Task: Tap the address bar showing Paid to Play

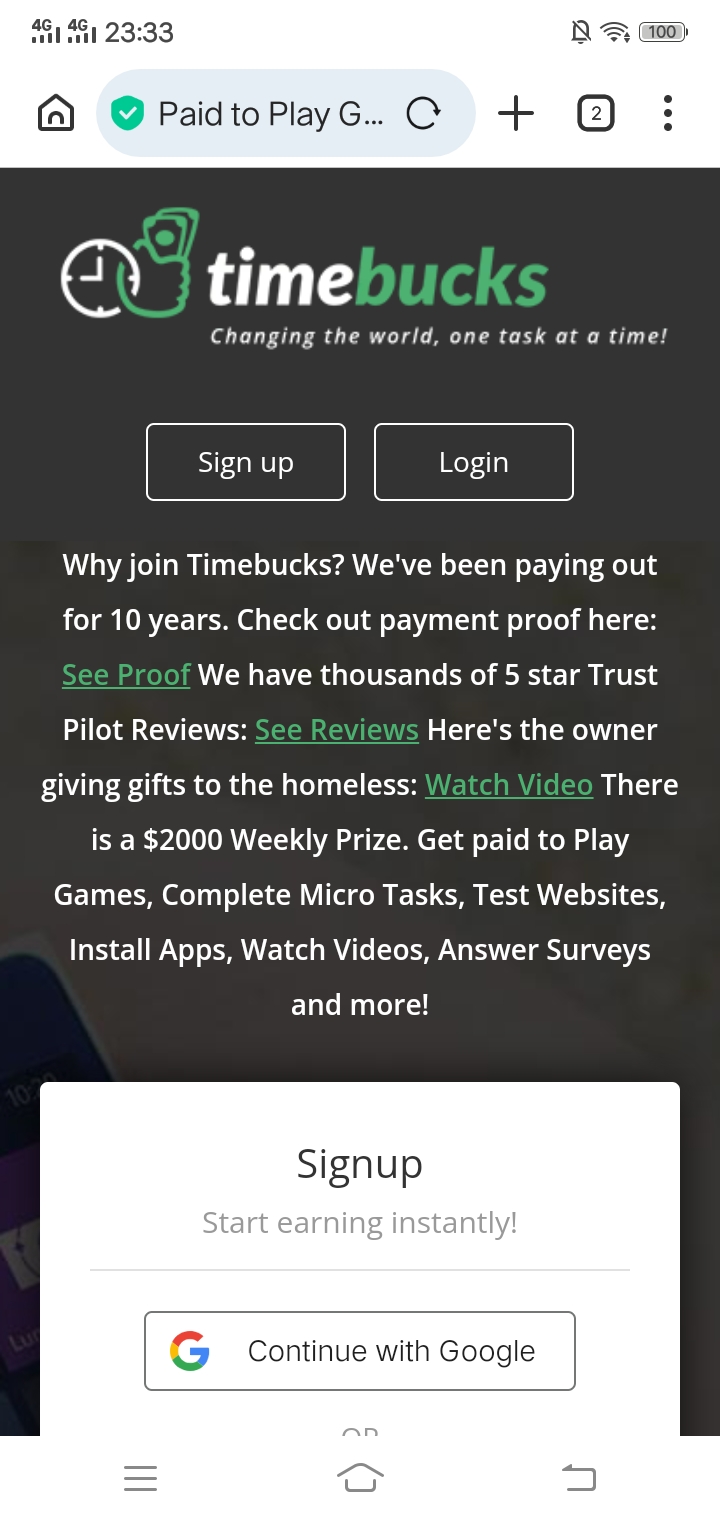Action: [268, 114]
